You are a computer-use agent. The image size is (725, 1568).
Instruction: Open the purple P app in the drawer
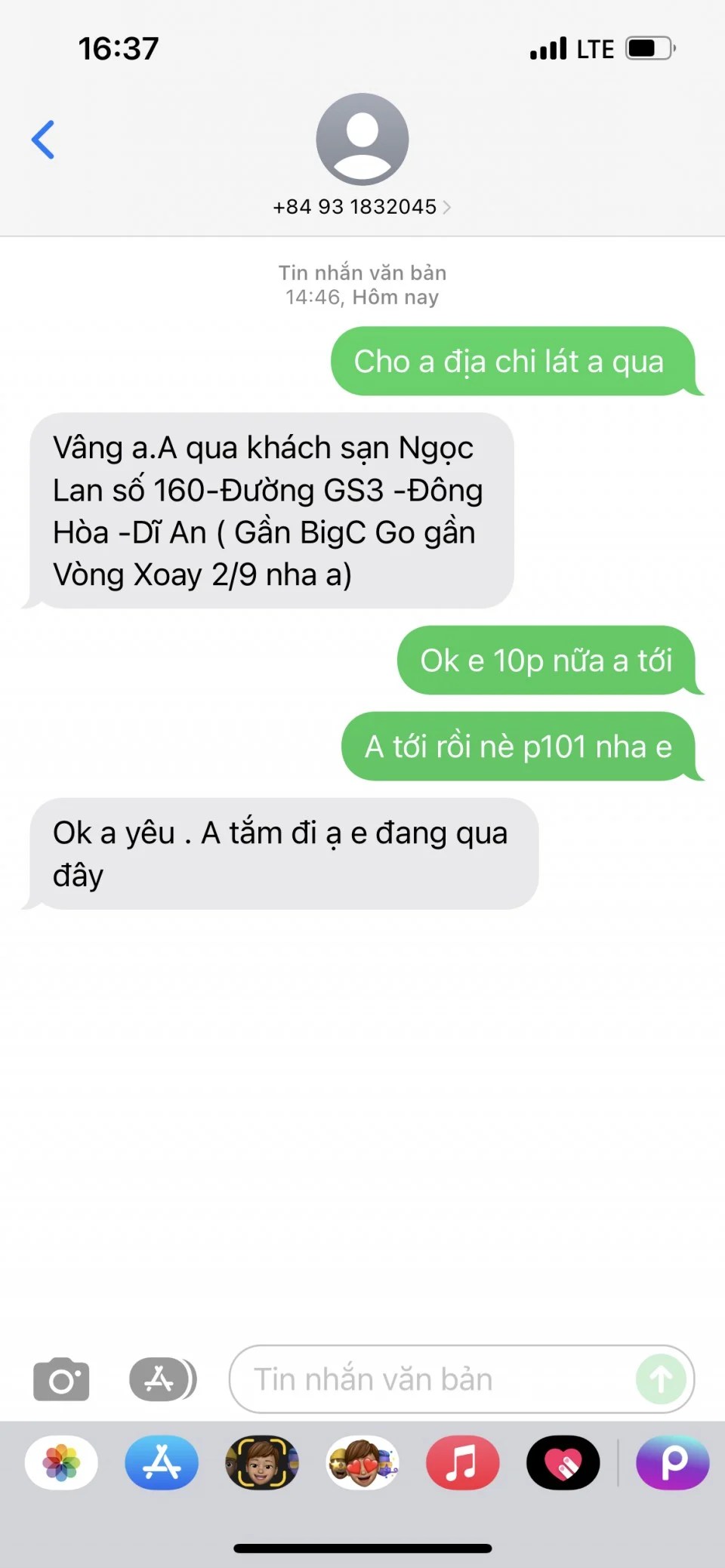click(672, 1462)
